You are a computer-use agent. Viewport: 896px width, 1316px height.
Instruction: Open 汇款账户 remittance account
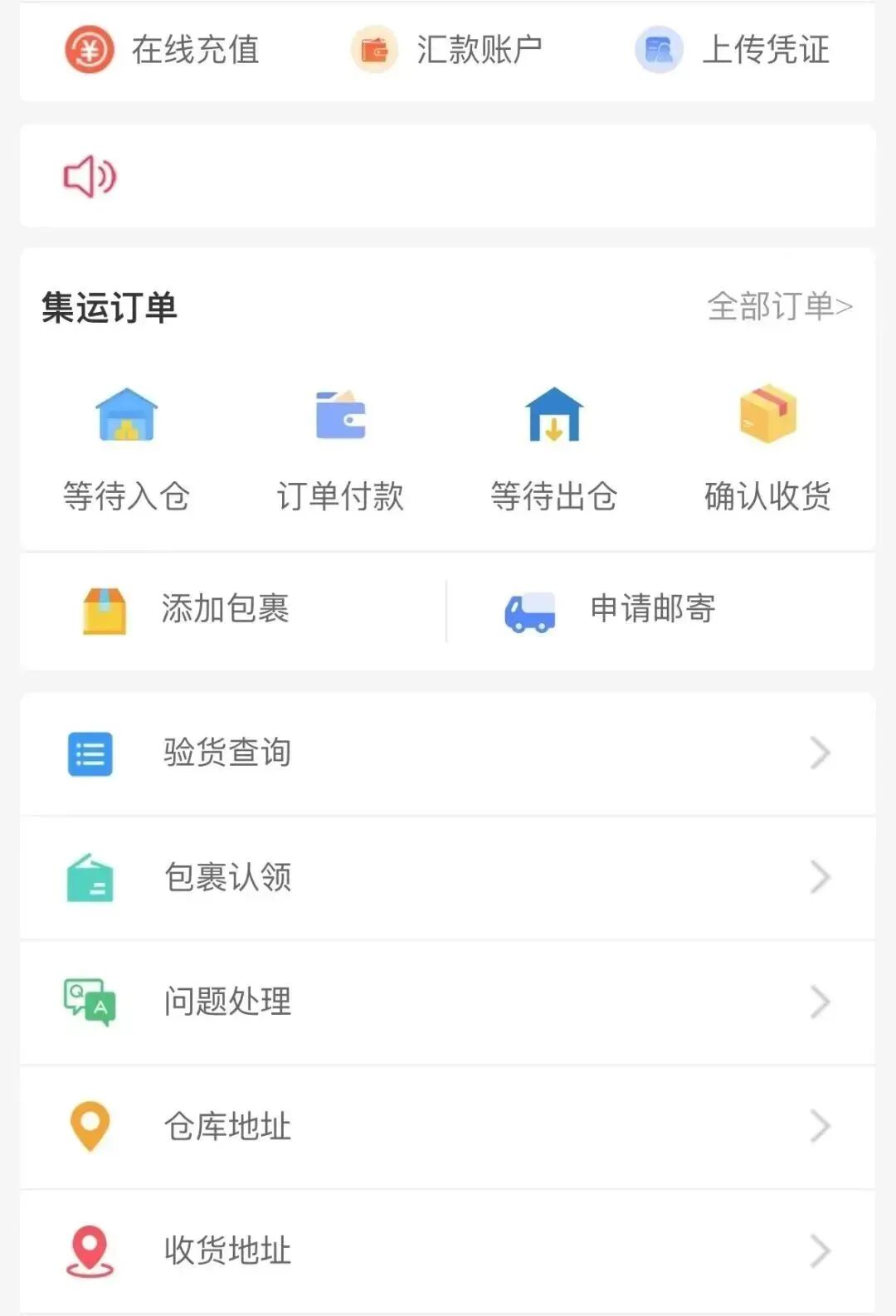coord(446,50)
